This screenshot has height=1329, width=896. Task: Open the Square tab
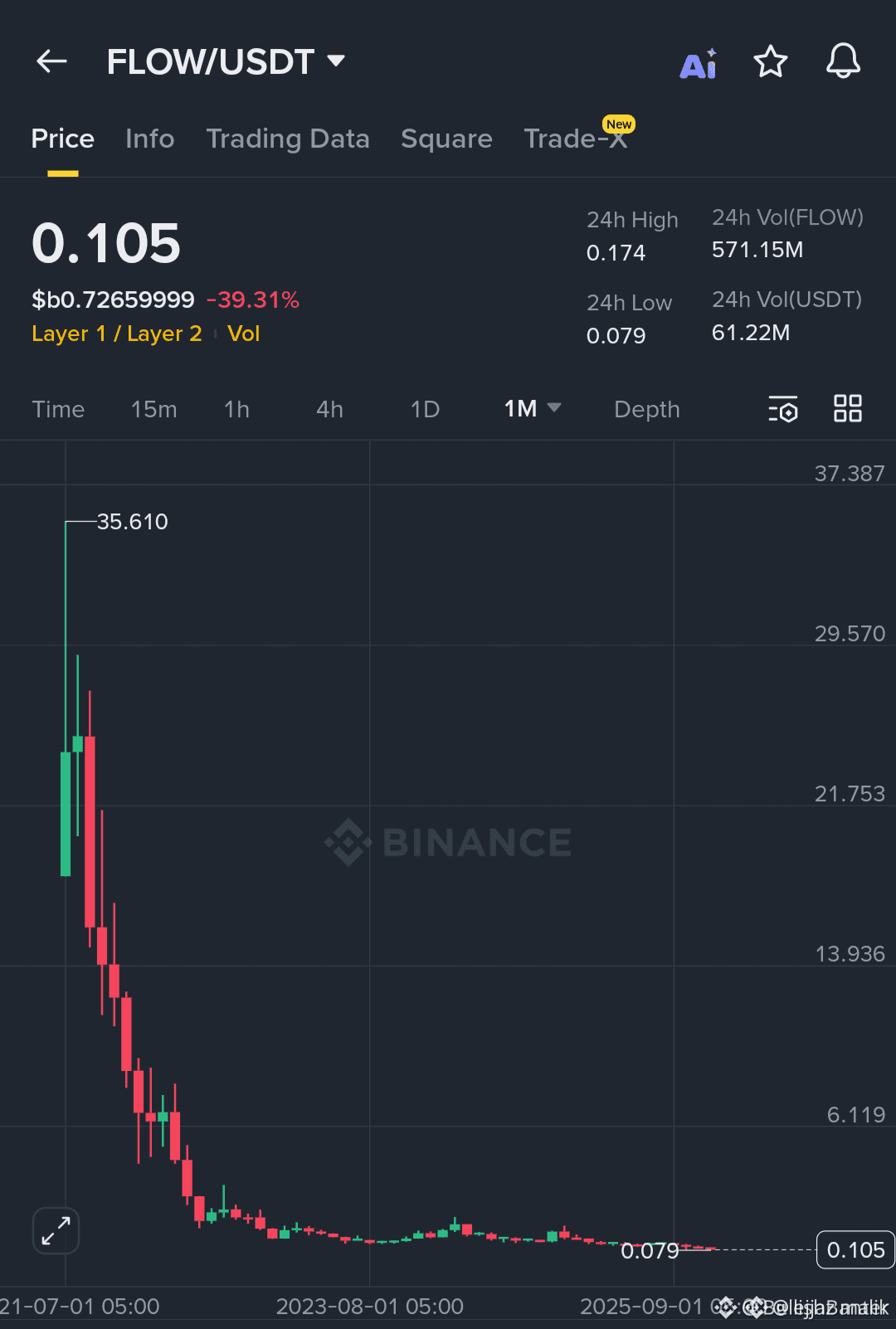446,139
